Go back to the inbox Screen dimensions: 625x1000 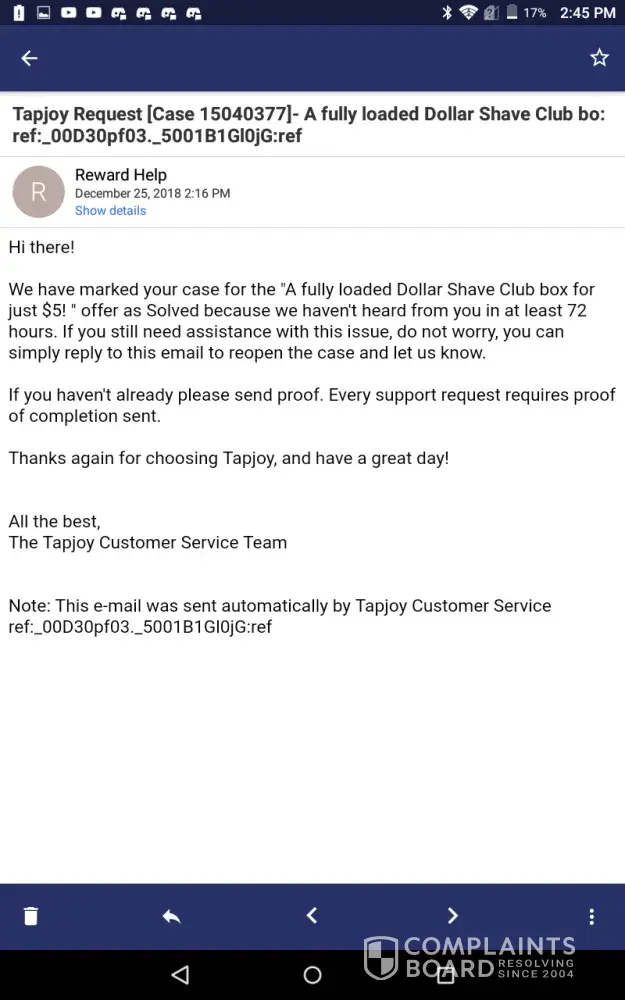pos(29,58)
